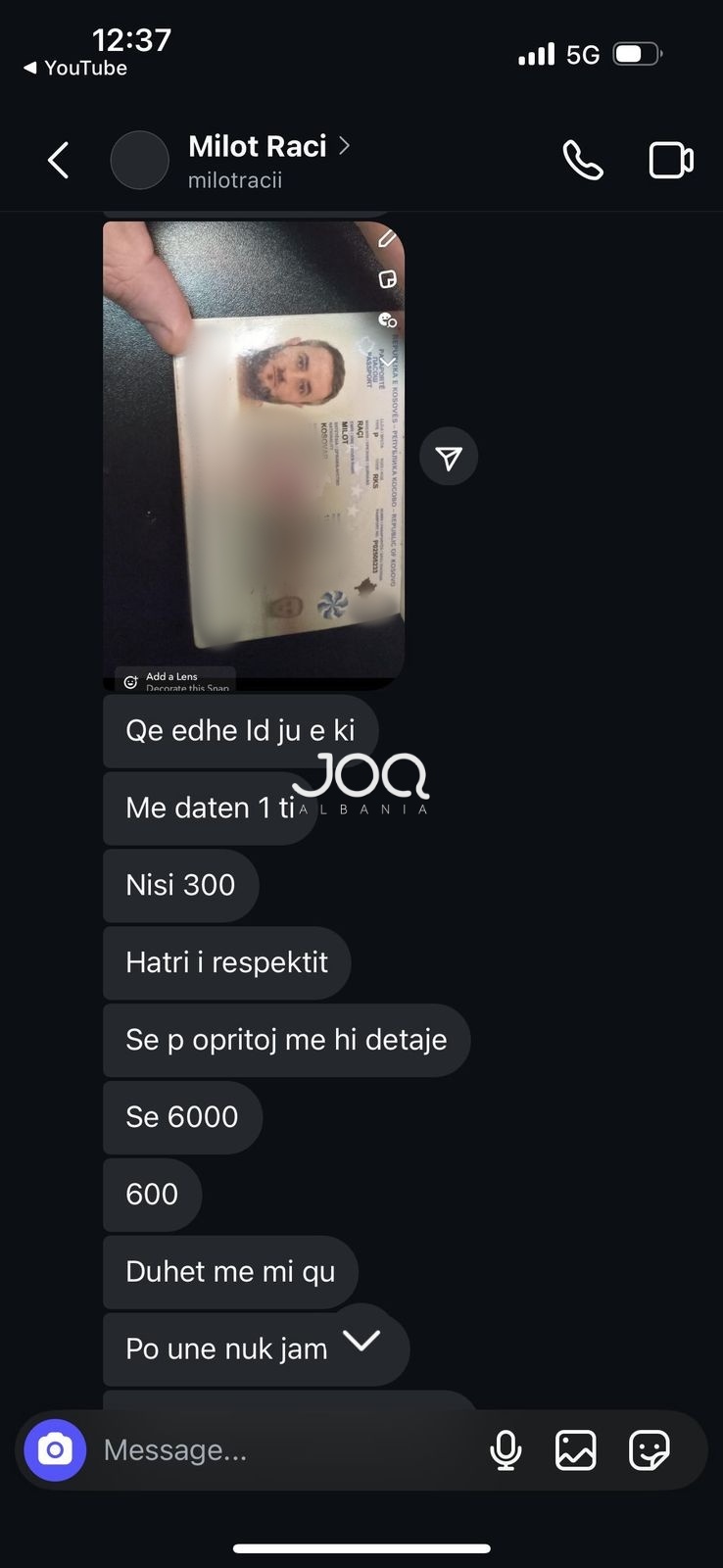The width and height of the screenshot is (723, 1568).
Task: Start a video call
Action: pos(671,160)
